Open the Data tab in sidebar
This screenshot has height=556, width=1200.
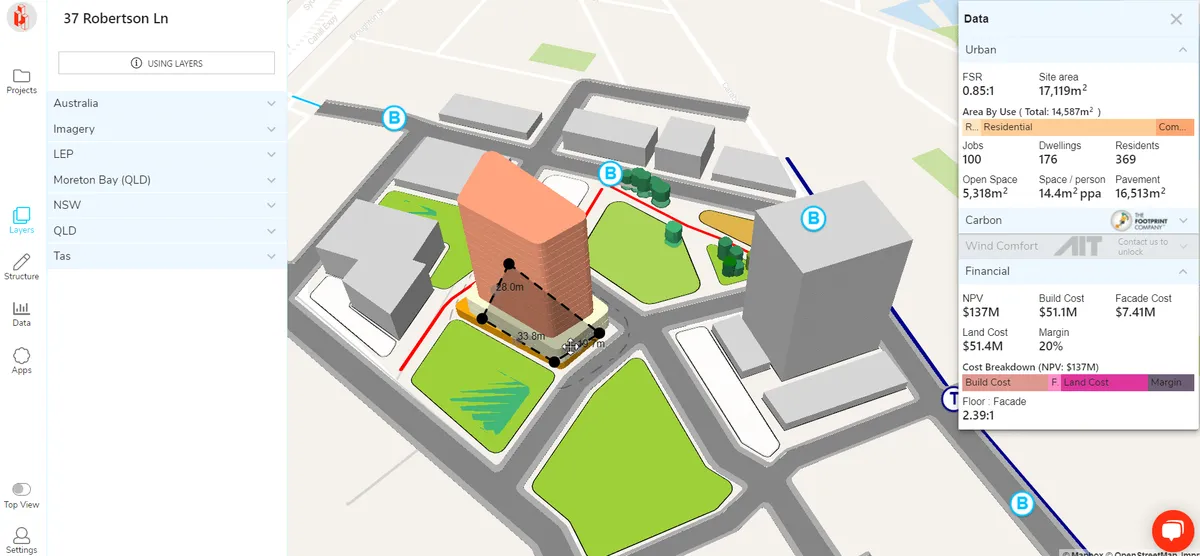click(21, 314)
